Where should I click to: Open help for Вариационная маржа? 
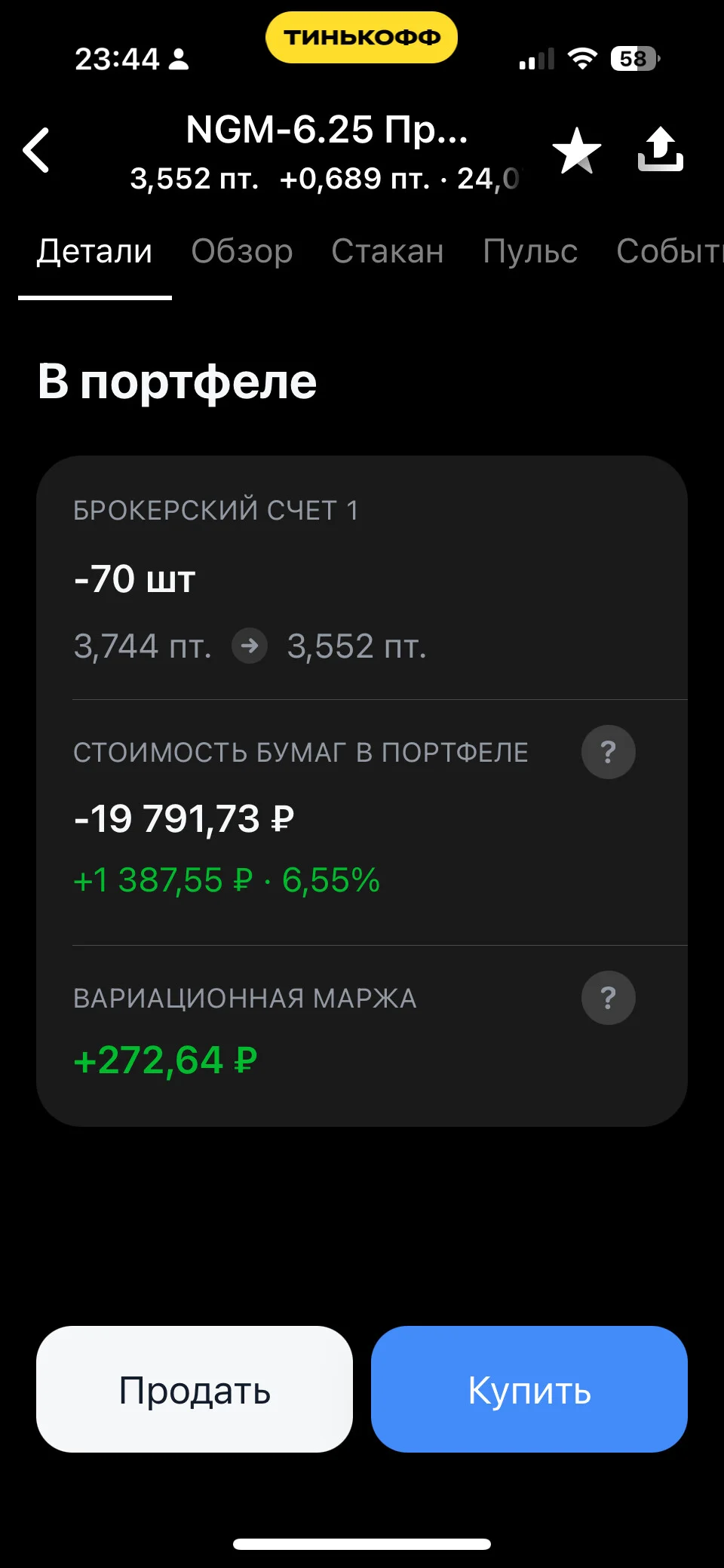(608, 998)
